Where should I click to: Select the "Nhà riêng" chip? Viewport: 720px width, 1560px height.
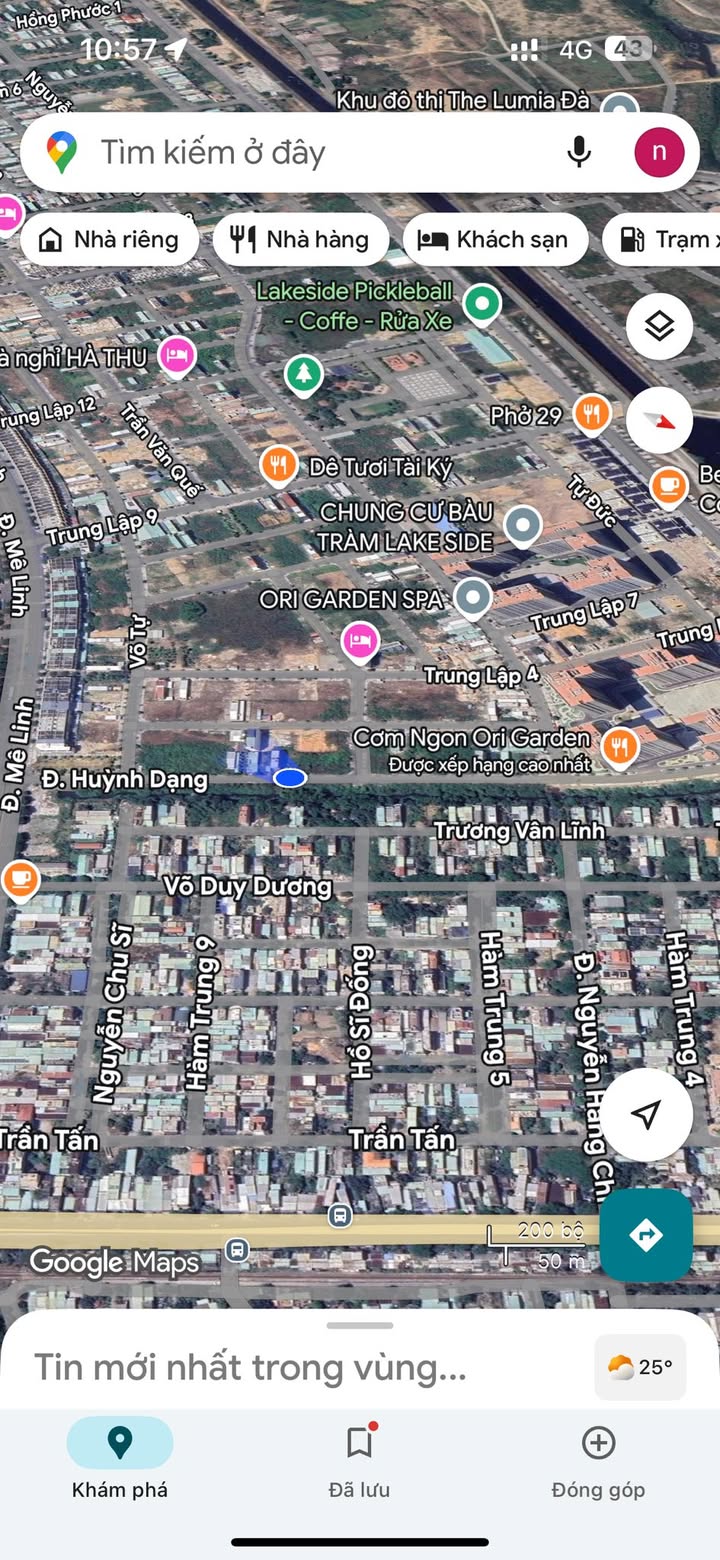tap(109, 240)
